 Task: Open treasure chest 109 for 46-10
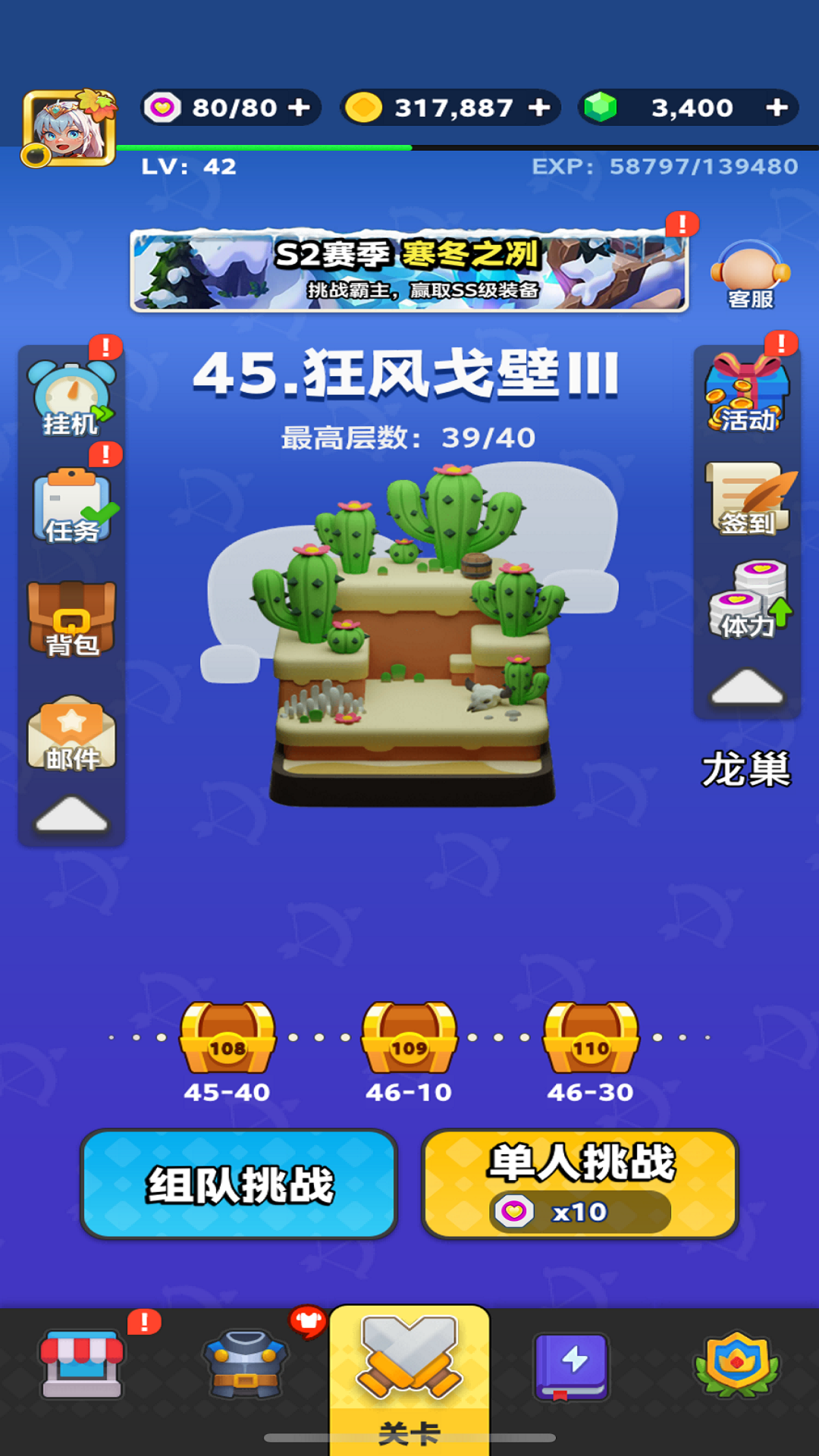pos(409,1037)
